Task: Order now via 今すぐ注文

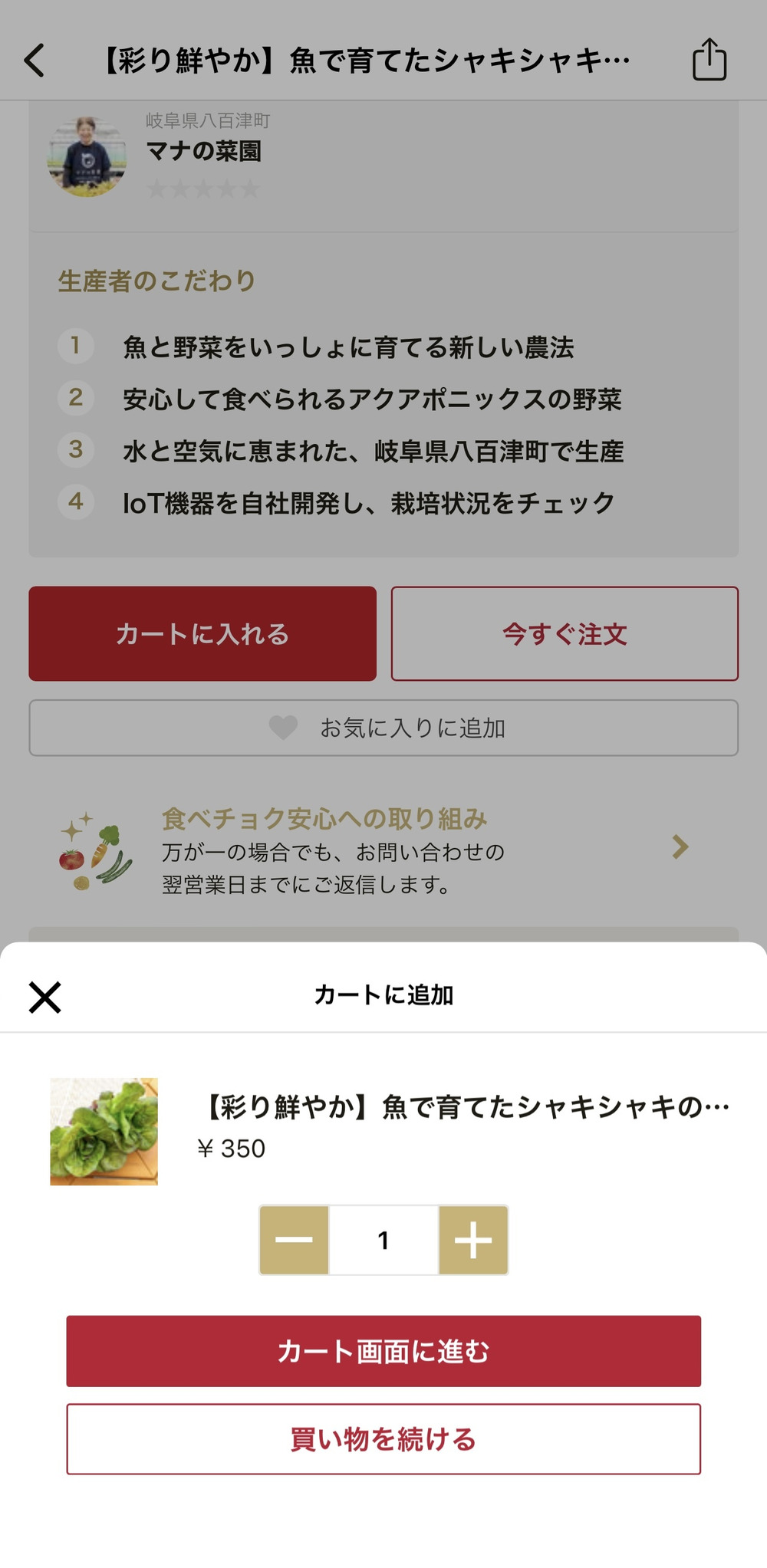Action: [565, 634]
